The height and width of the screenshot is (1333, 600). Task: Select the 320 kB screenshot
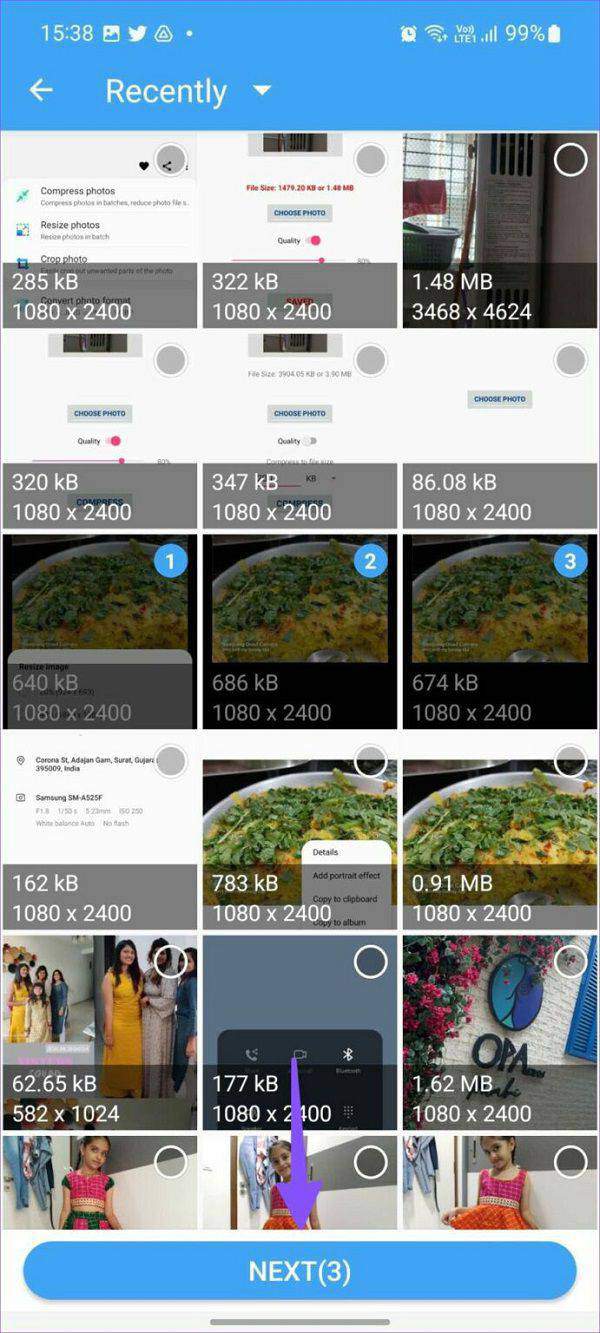100,431
